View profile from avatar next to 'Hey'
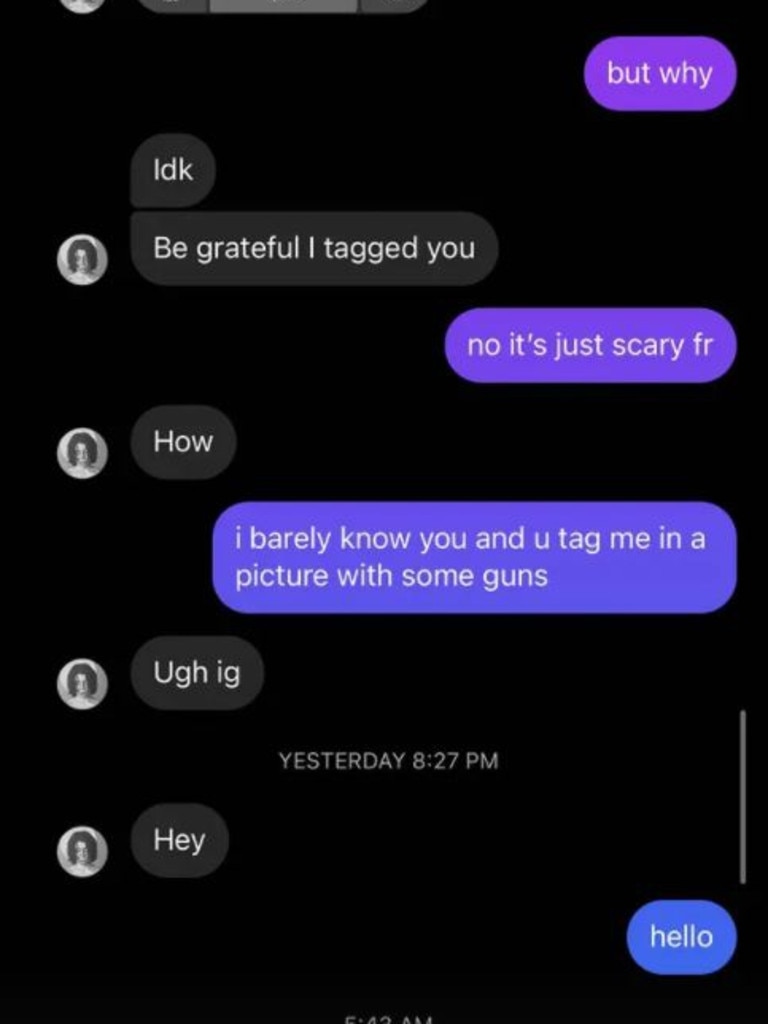This screenshot has height=1024, width=768. tap(82, 851)
